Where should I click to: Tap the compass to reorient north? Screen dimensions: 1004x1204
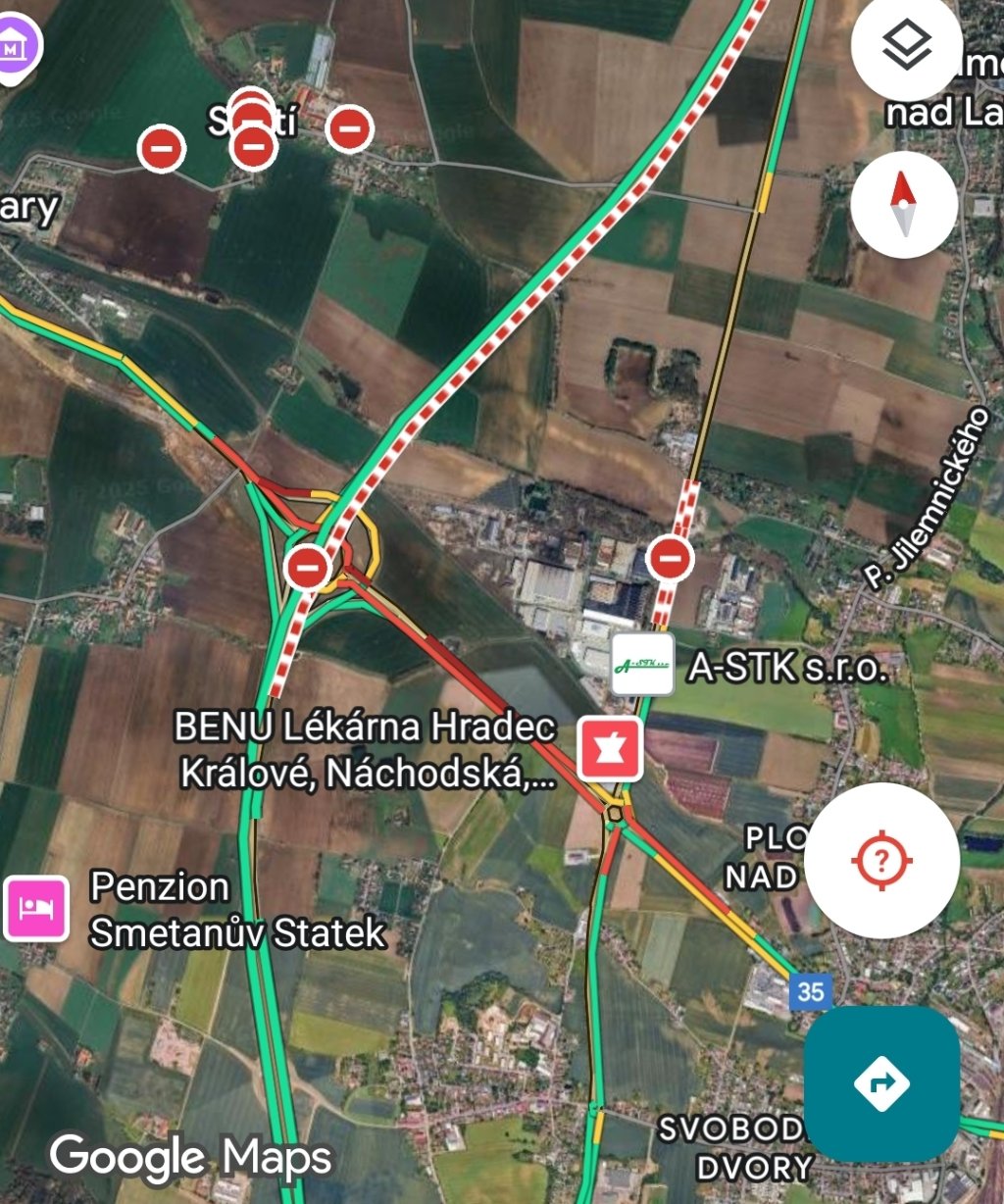[x=903, y=205]
